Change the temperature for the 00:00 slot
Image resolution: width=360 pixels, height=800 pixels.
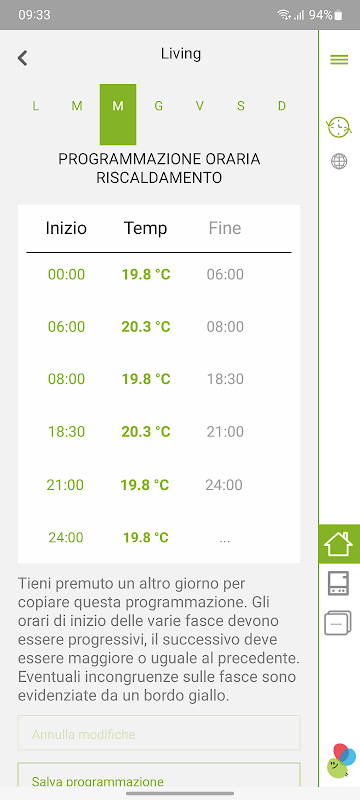pyautogui.click(x=146, y=274)
